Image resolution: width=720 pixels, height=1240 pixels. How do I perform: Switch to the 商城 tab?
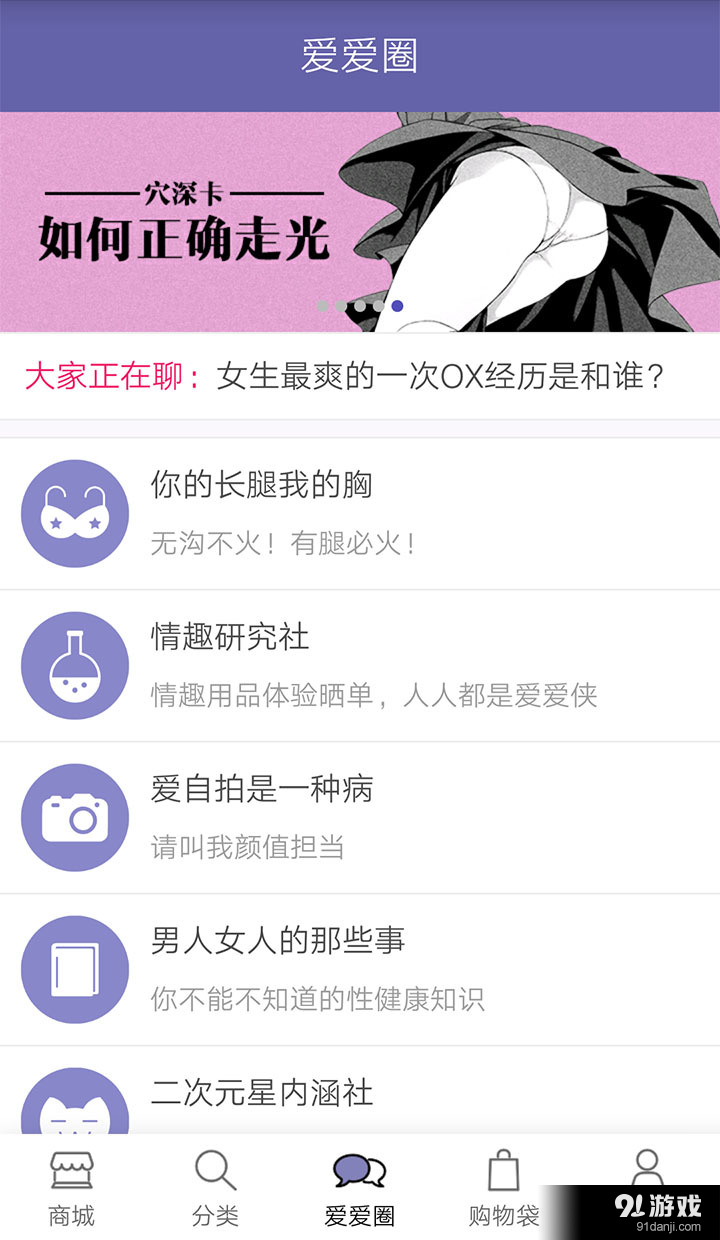(x=72, y=1188)
